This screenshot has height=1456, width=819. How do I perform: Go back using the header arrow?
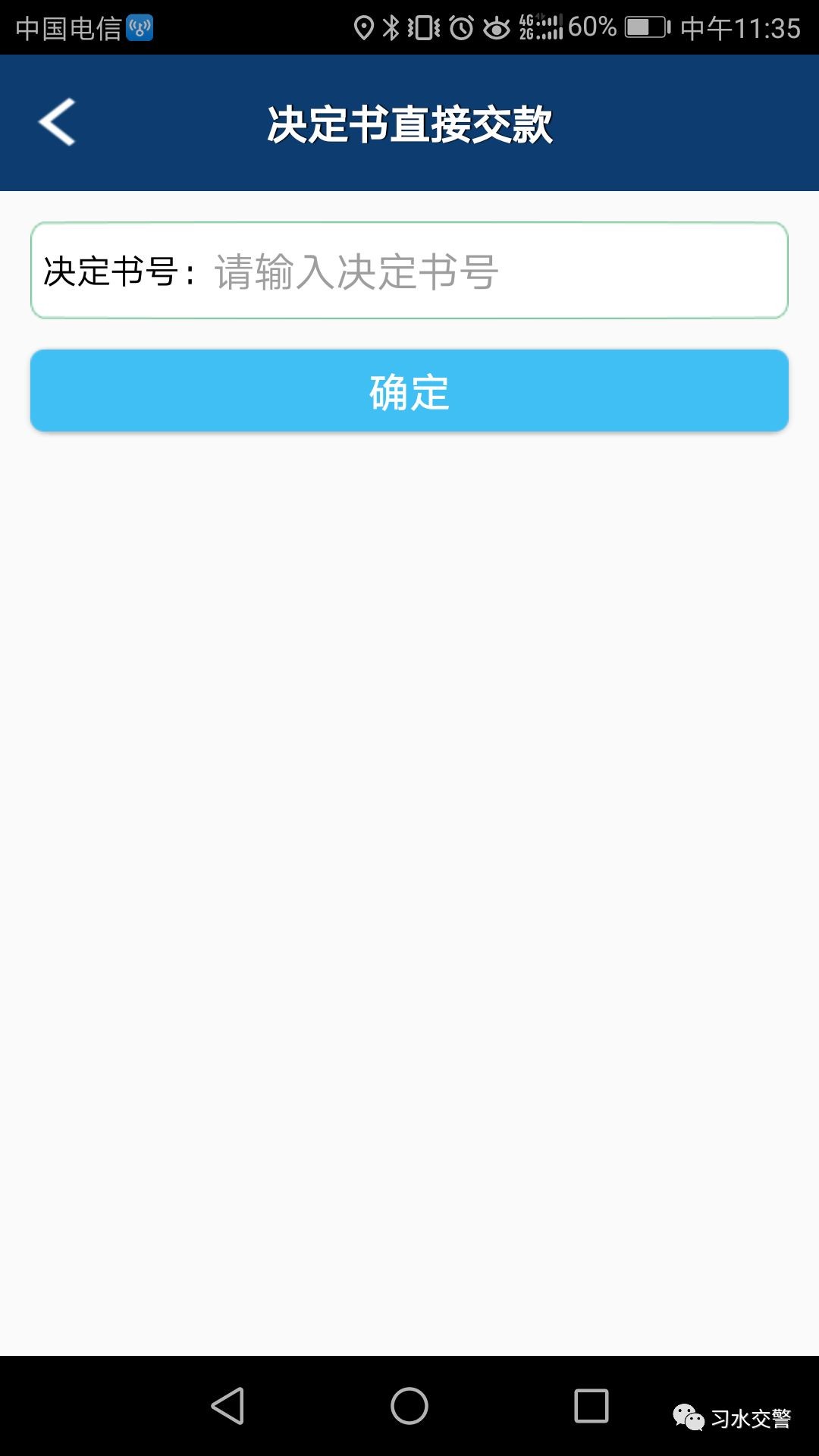coord(57,122)
